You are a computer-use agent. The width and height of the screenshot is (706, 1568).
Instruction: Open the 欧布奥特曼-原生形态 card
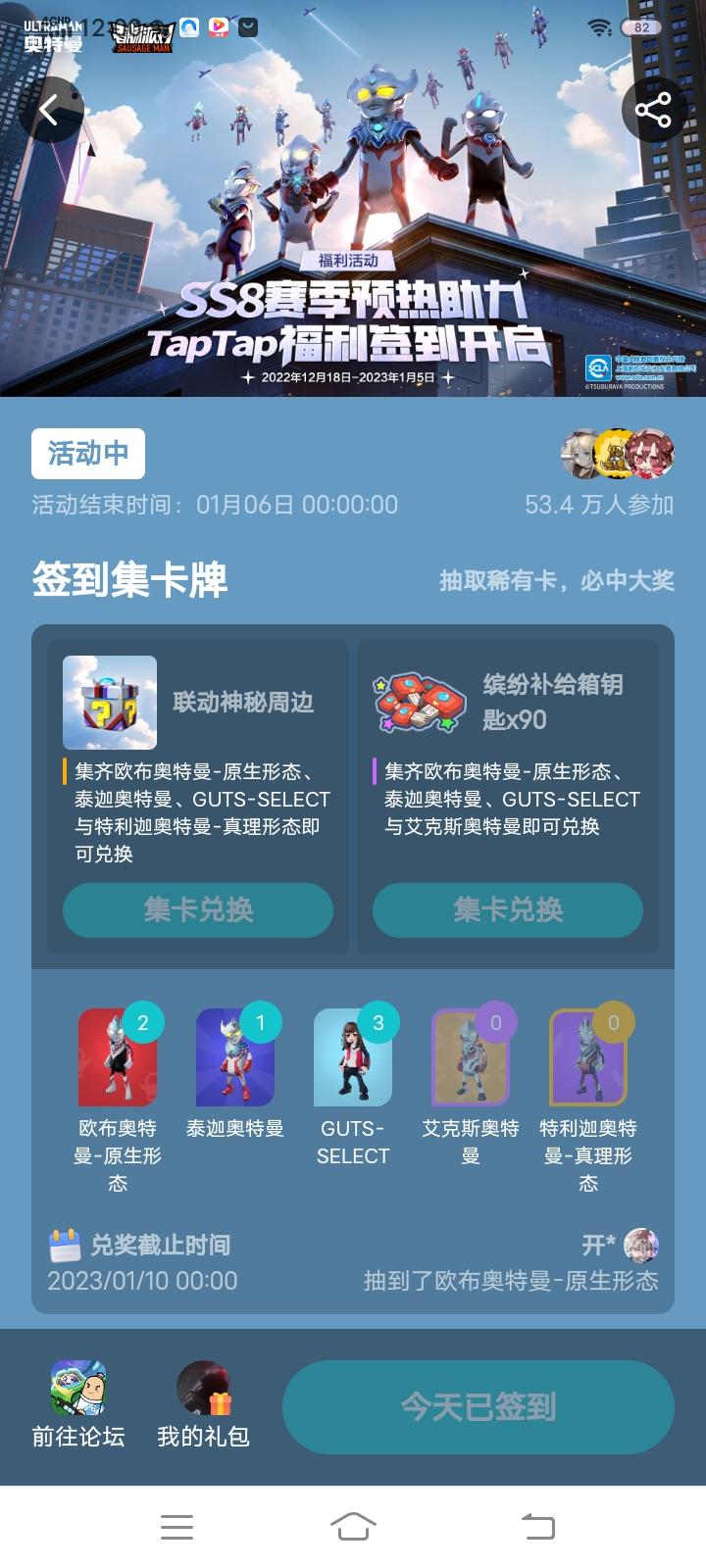[x=118, y=1058]
